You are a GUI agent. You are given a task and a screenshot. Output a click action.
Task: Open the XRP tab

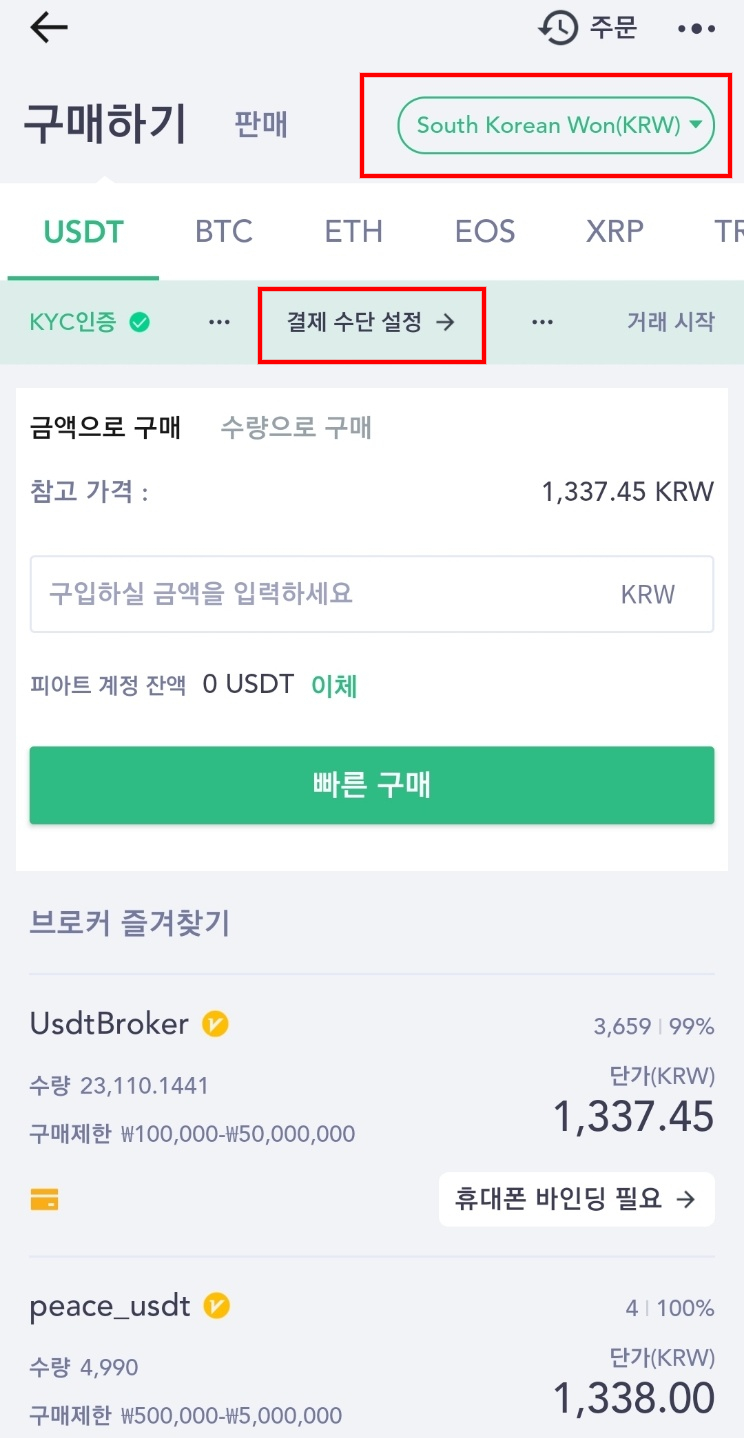point(614,231)
